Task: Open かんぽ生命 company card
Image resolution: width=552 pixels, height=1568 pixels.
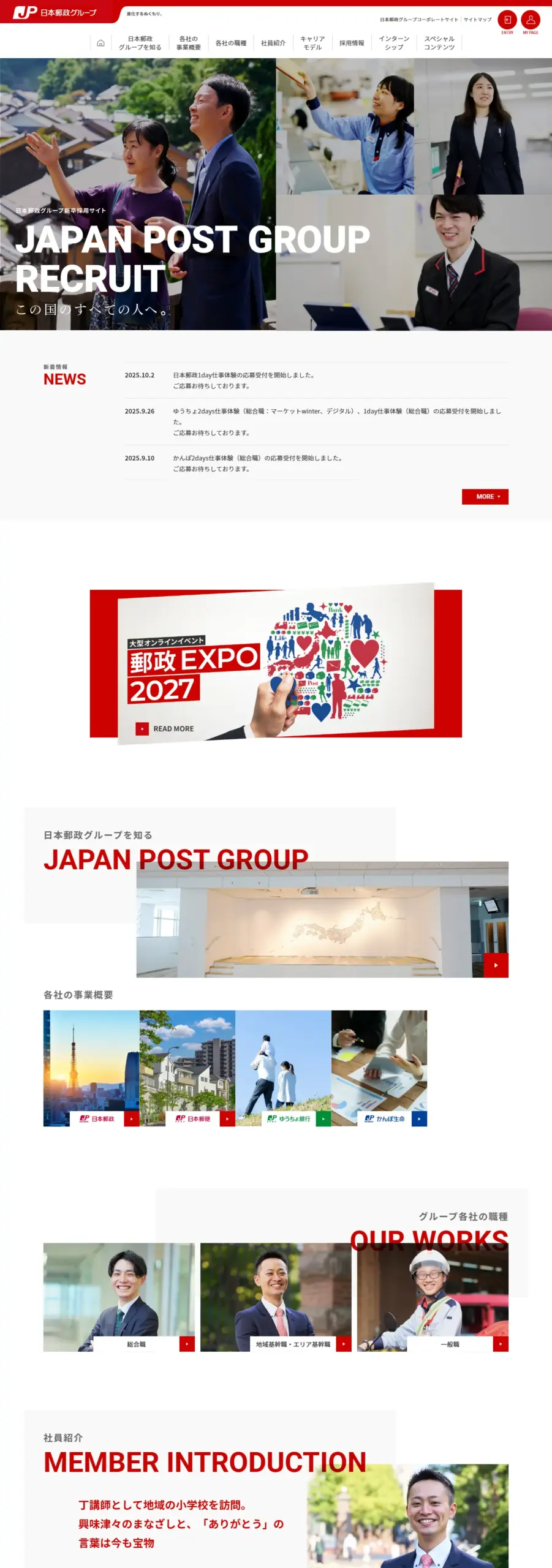Action: point(379,1068)
